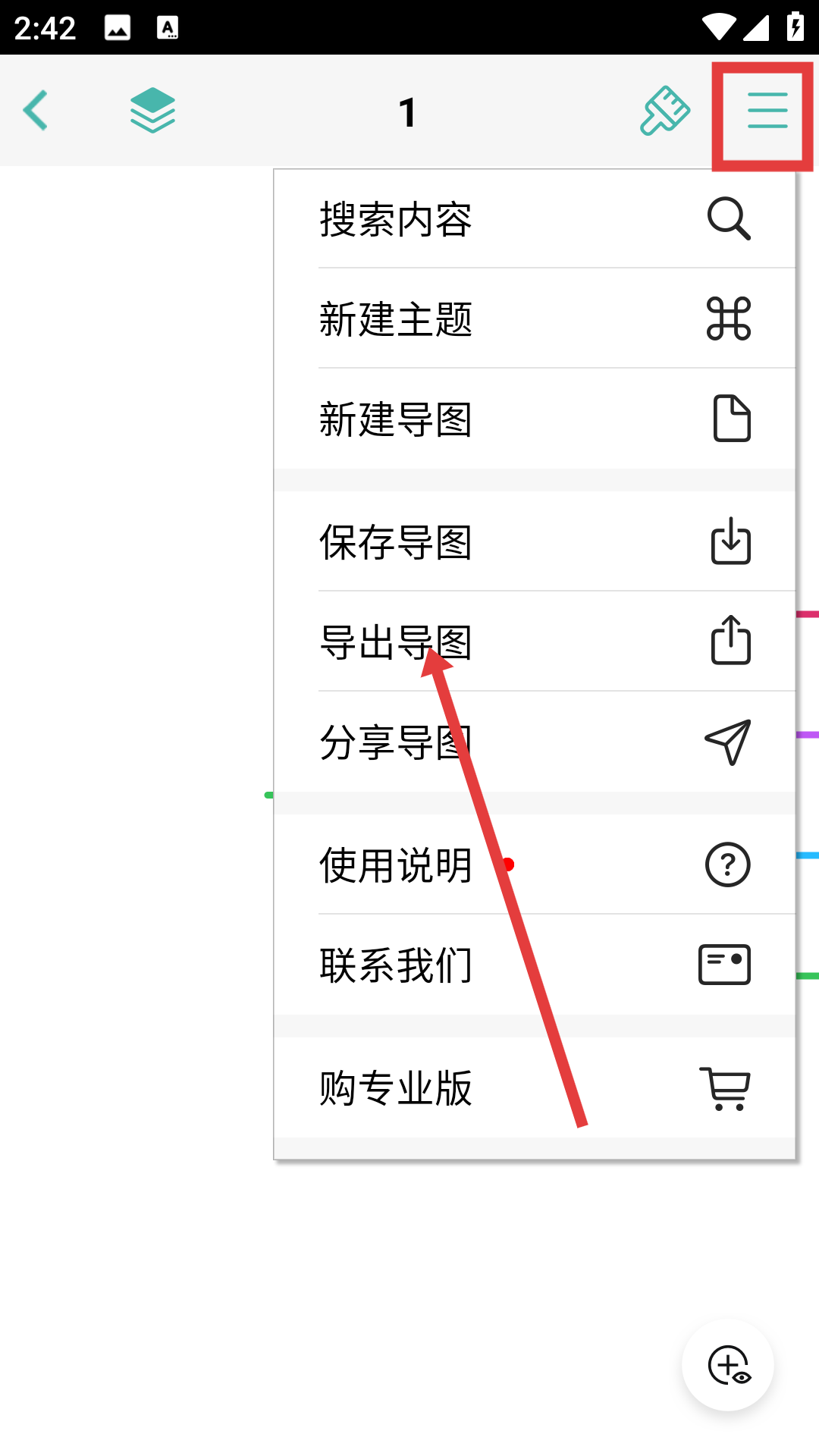Screen dimensions: 819x1456
Task: Choose 新建主题 to create a topic
Action: pos(534,318)
